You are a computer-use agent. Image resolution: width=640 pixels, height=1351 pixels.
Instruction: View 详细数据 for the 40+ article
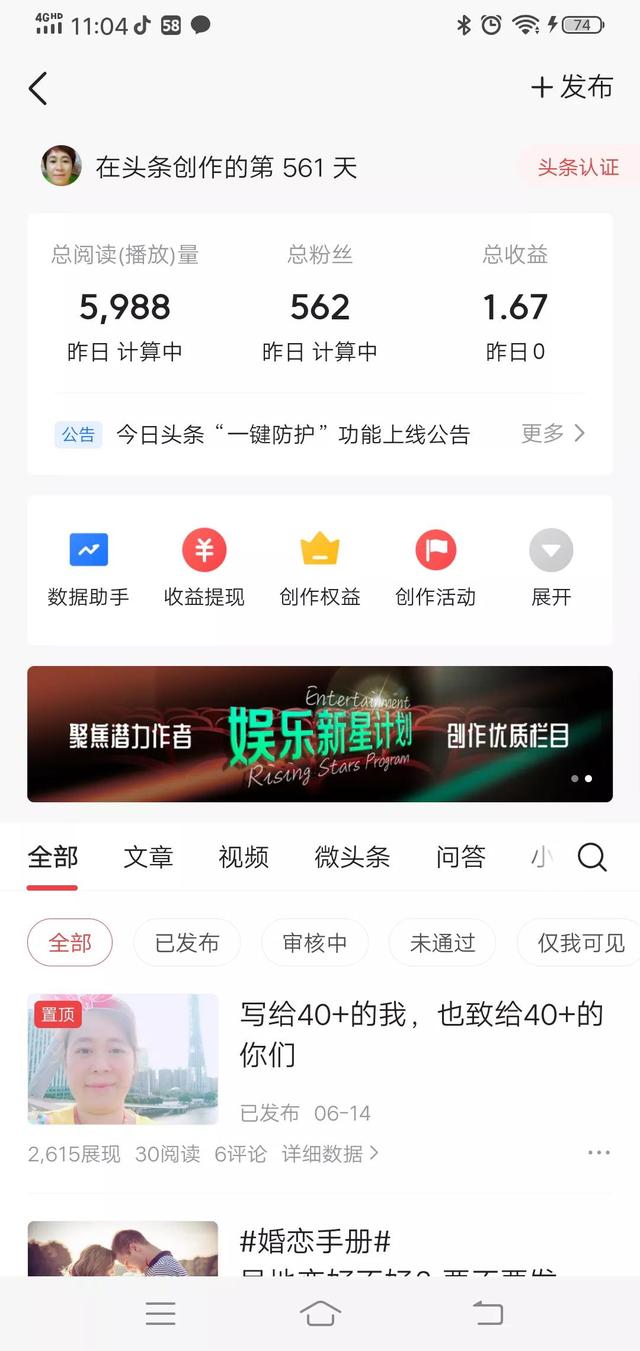tap(330, 1154)
